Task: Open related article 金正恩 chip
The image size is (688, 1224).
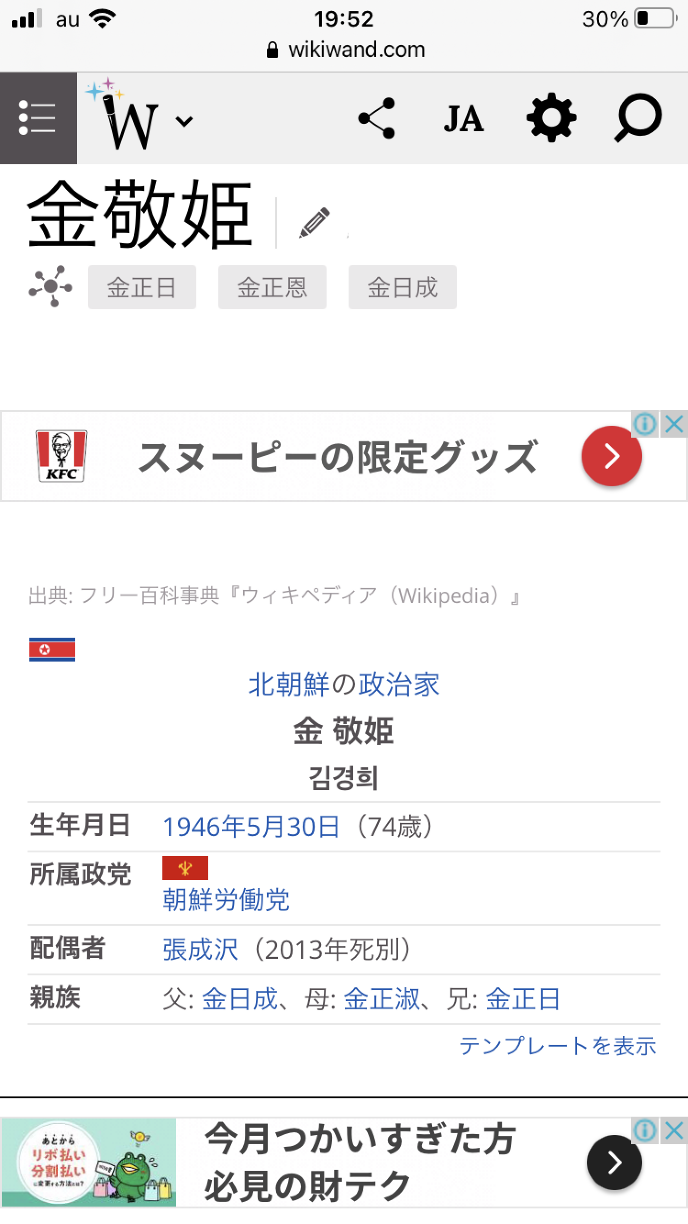Action: (x=272, y=288)
